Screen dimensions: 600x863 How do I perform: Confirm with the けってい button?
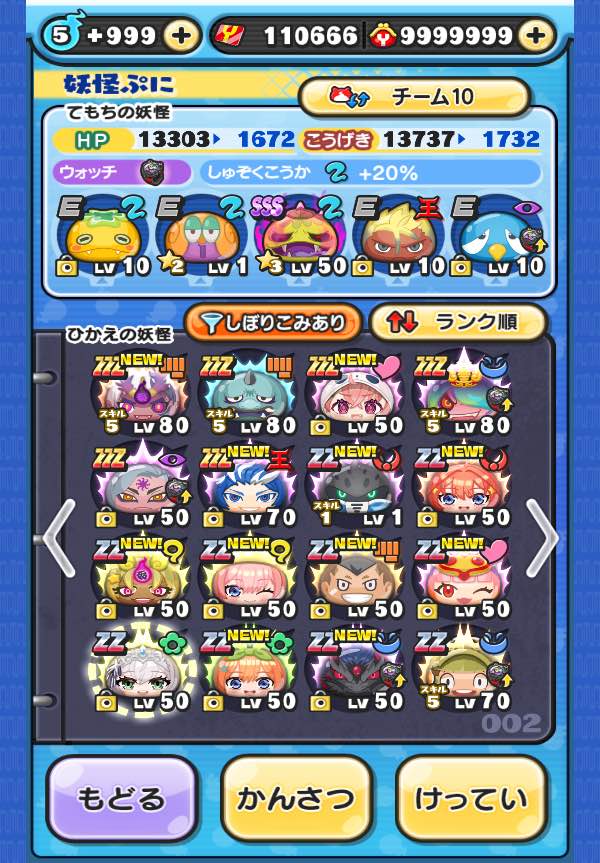click(471, 797)
